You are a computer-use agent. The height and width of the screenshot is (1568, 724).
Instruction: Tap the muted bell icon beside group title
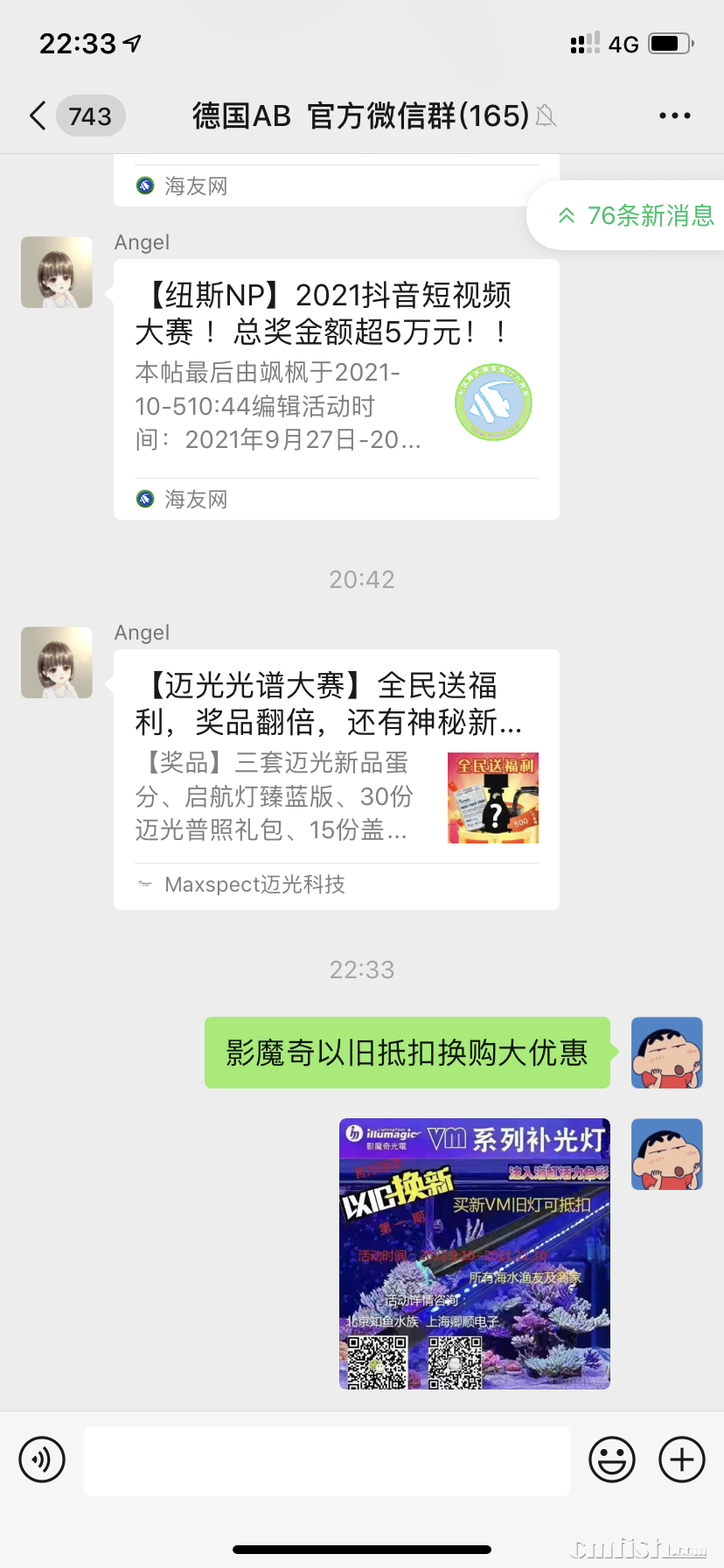point(546,115)
